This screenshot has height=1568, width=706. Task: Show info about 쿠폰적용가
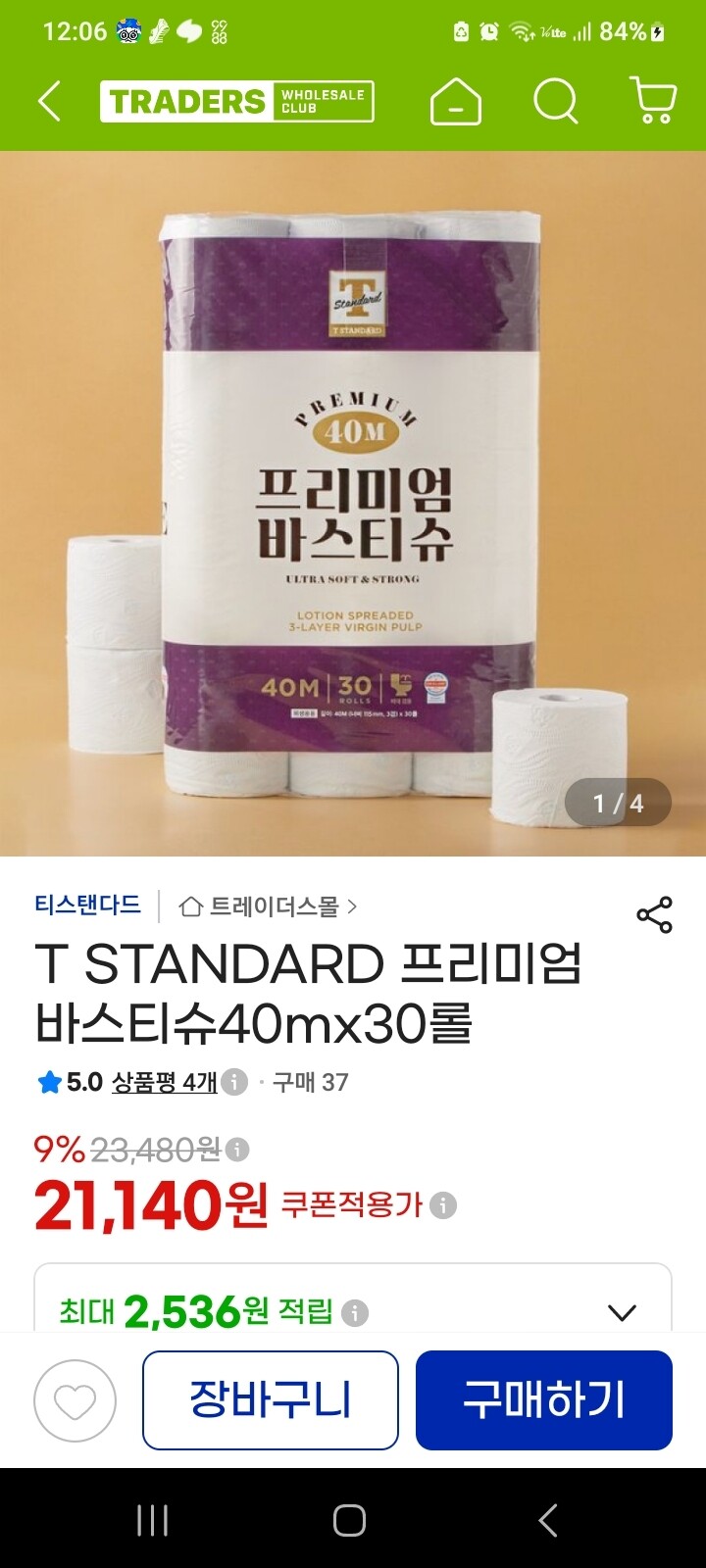tap(443, 1205)
